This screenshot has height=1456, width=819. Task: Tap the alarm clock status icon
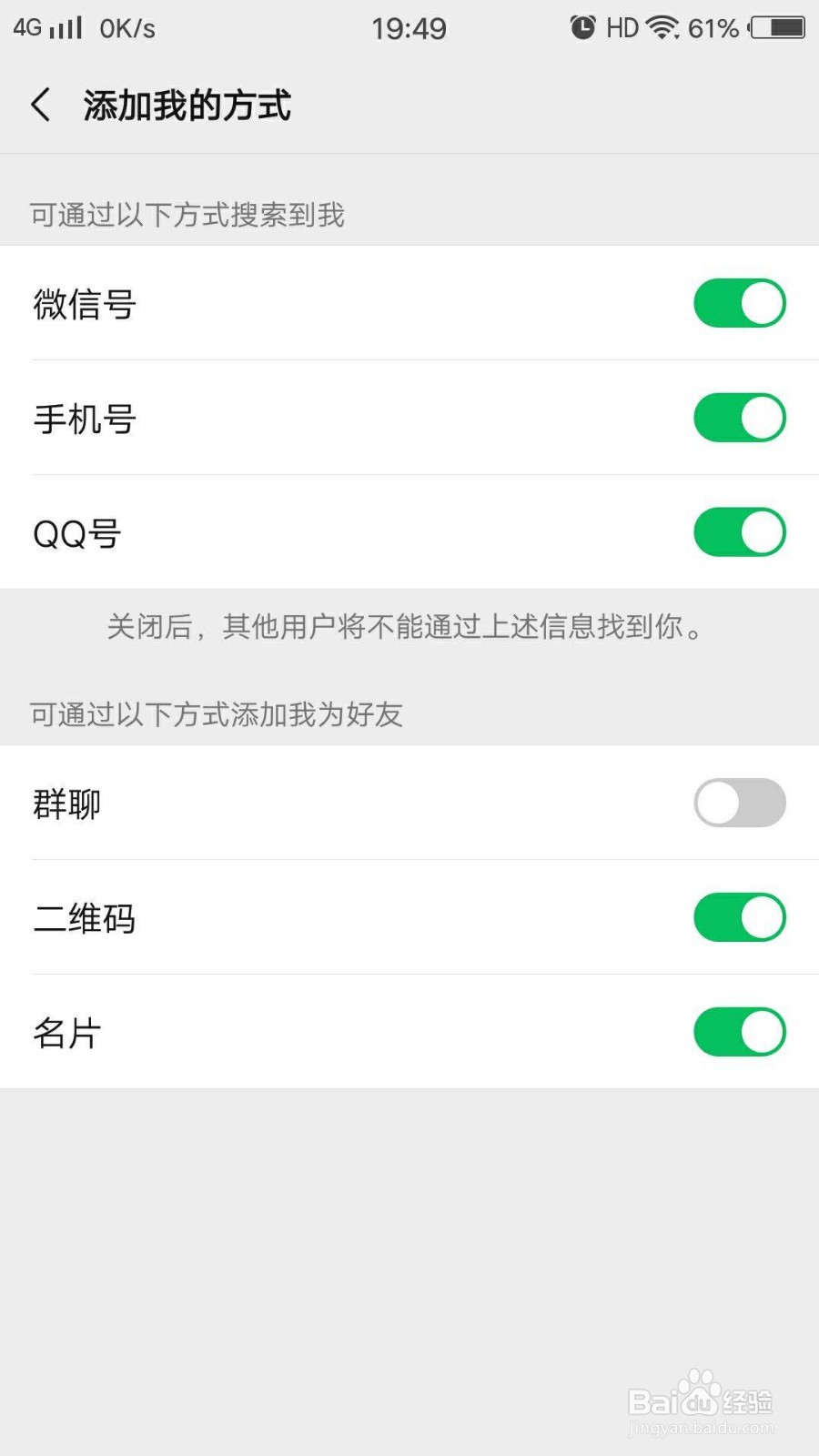581,25
